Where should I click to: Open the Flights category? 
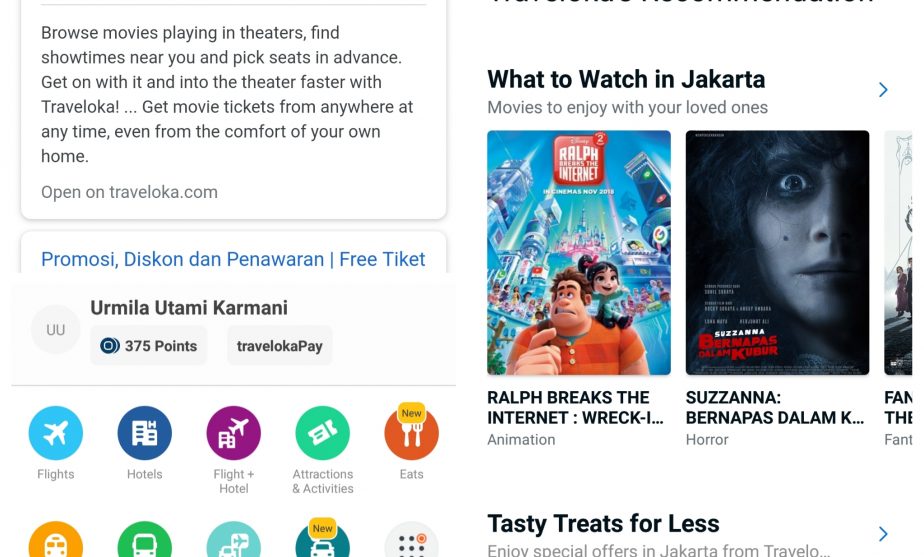tap(55, 433)
